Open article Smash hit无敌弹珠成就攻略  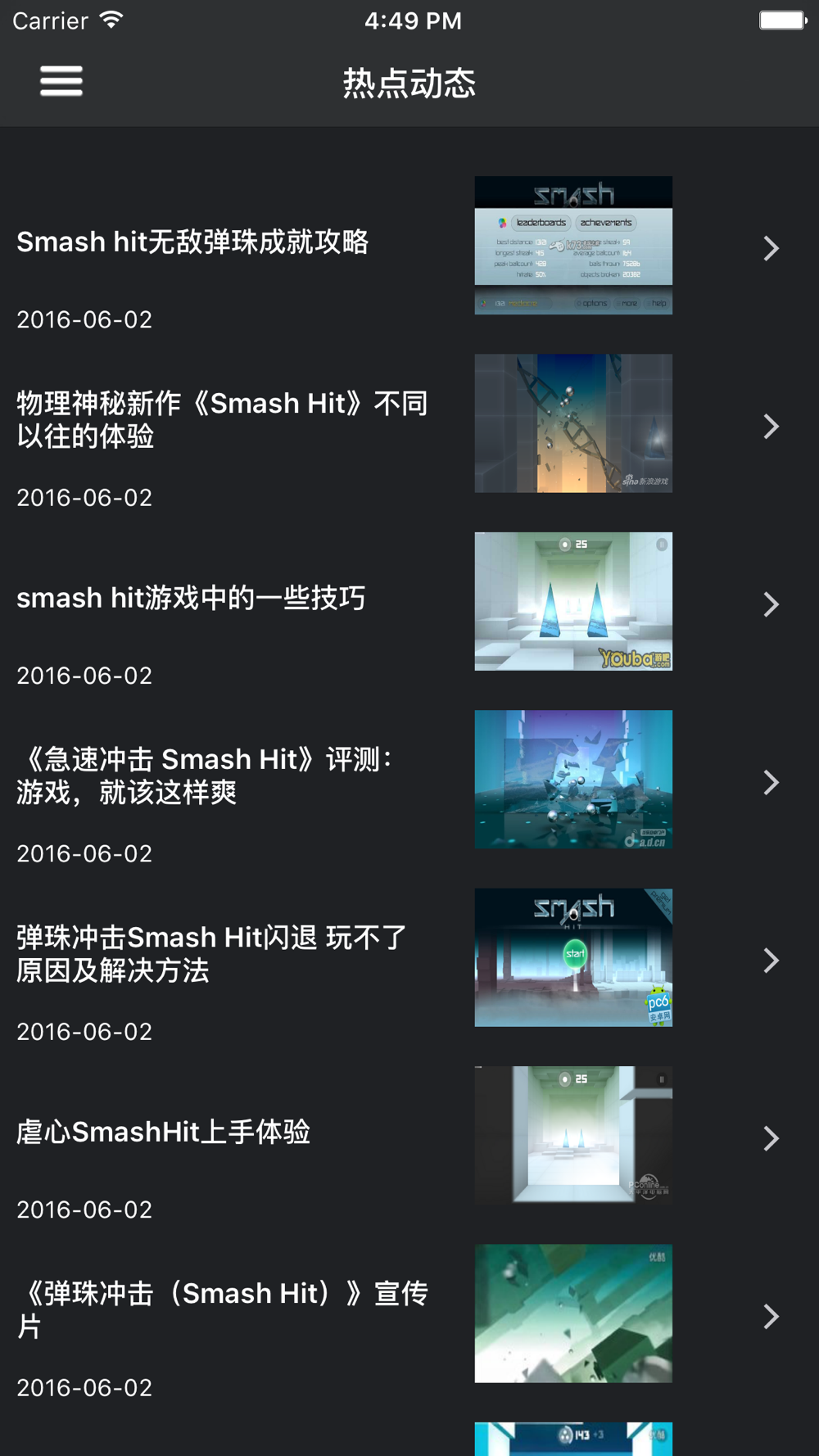click(193, 242)
